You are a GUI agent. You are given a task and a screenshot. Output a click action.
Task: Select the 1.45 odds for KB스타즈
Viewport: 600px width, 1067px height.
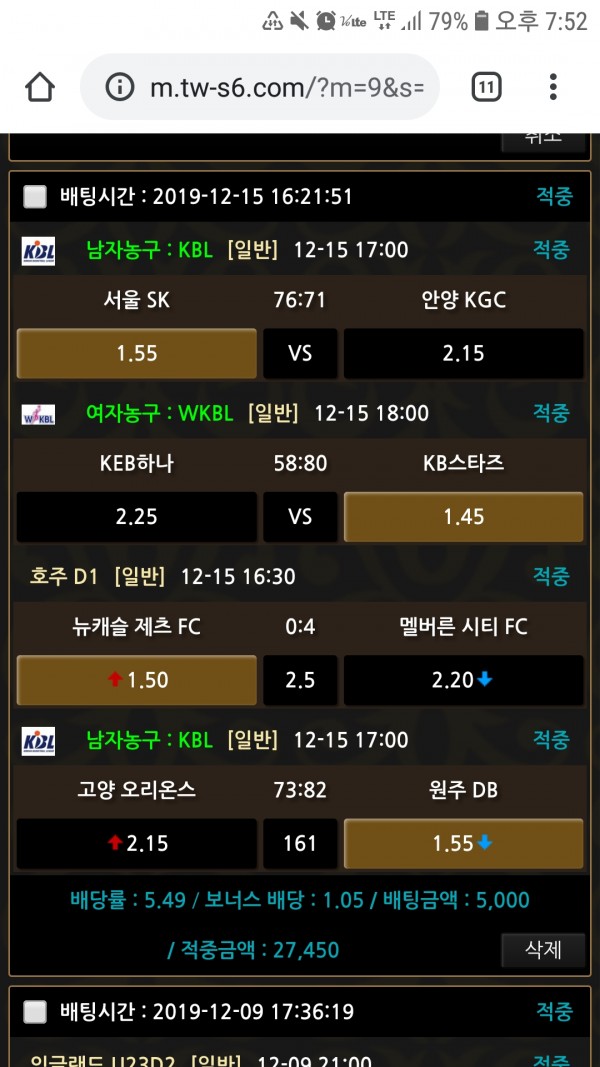coord(463,516)
